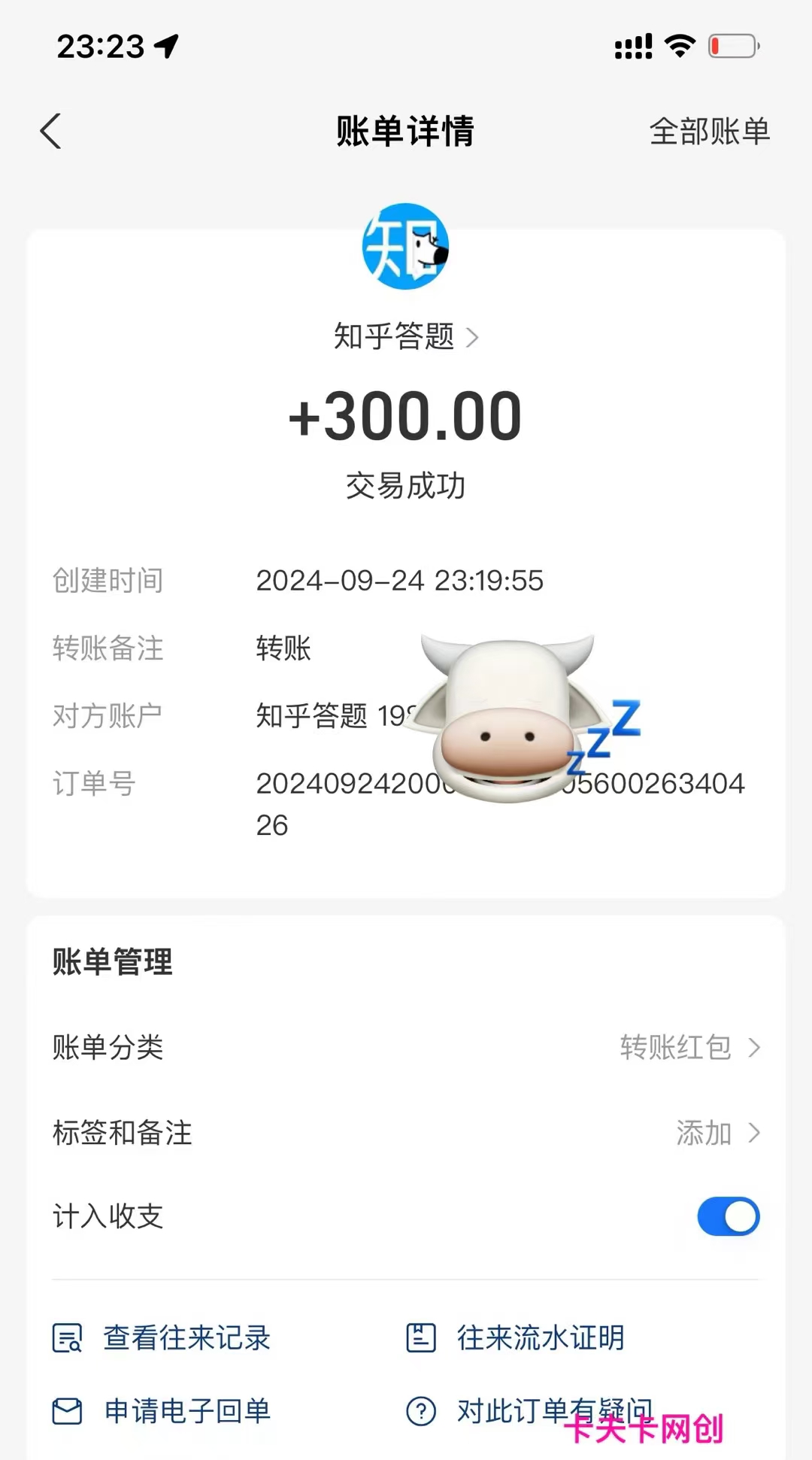The image size is (812, 1460).
Task: Go back using the top-left arrow
Action: (51, 132)
